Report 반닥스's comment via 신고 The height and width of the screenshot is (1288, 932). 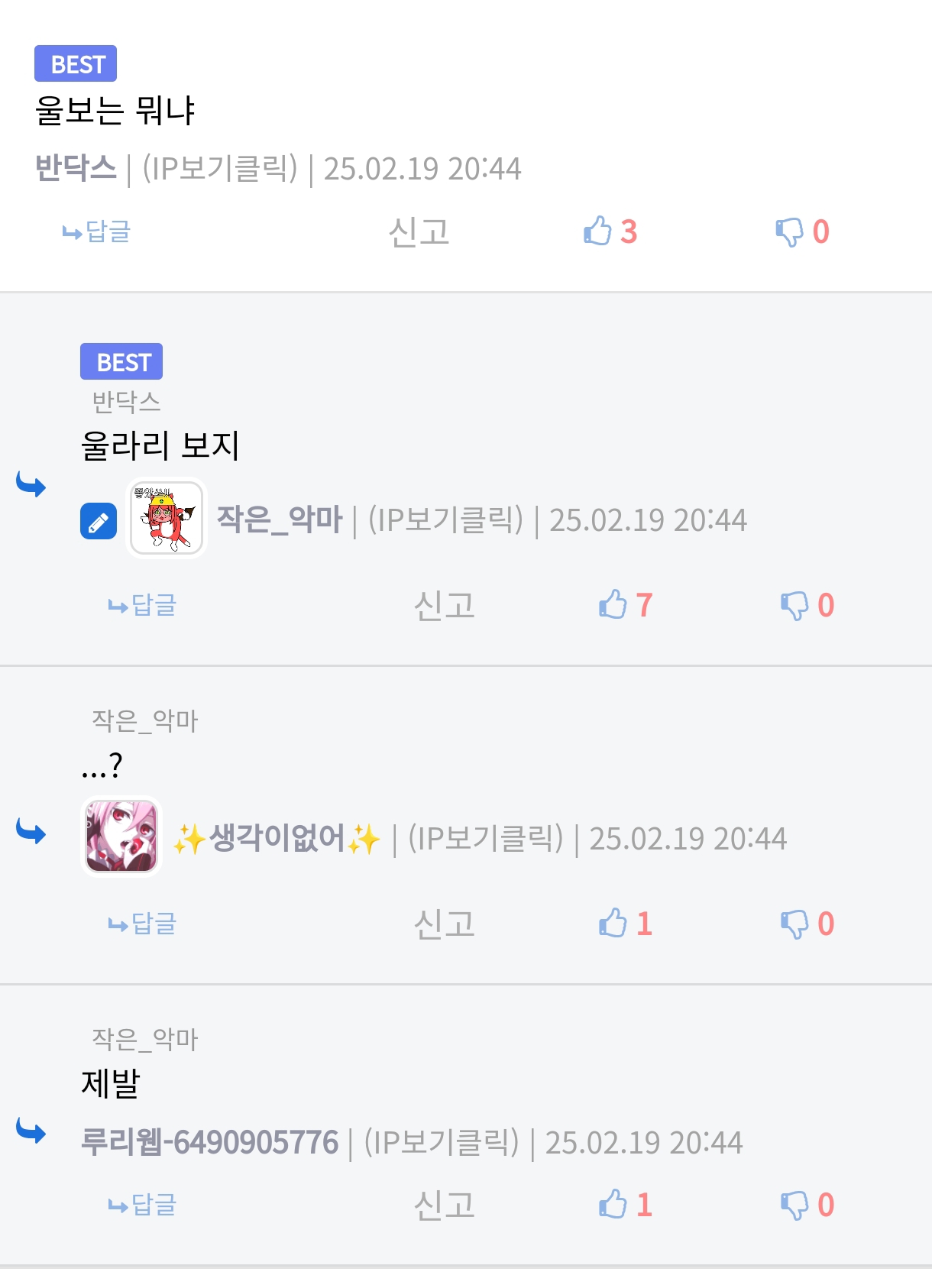[419, 231]
